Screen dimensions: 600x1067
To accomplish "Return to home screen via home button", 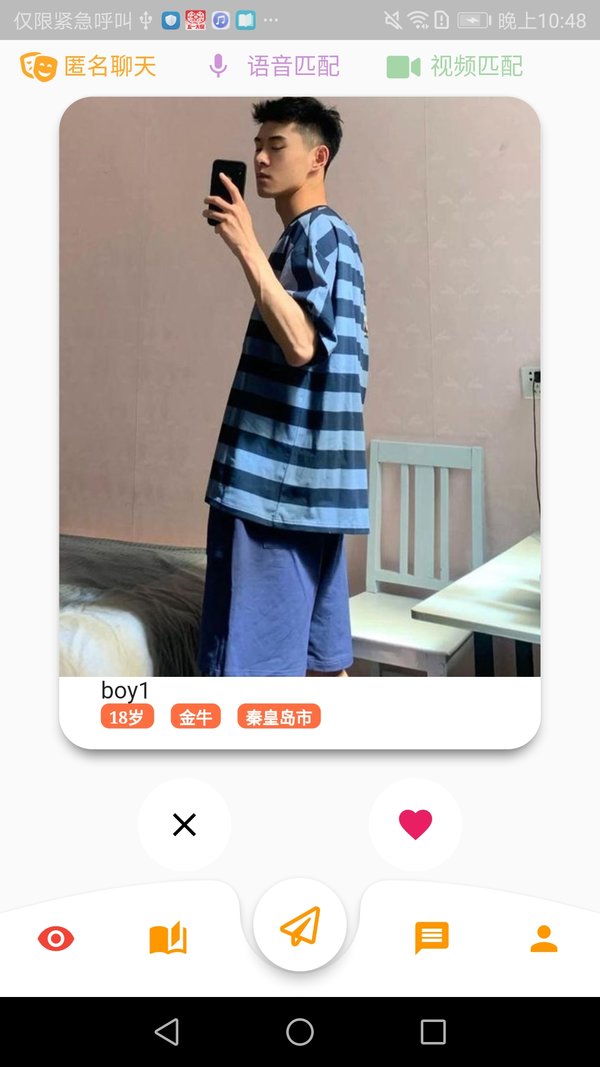I will tap(300, 1032).
